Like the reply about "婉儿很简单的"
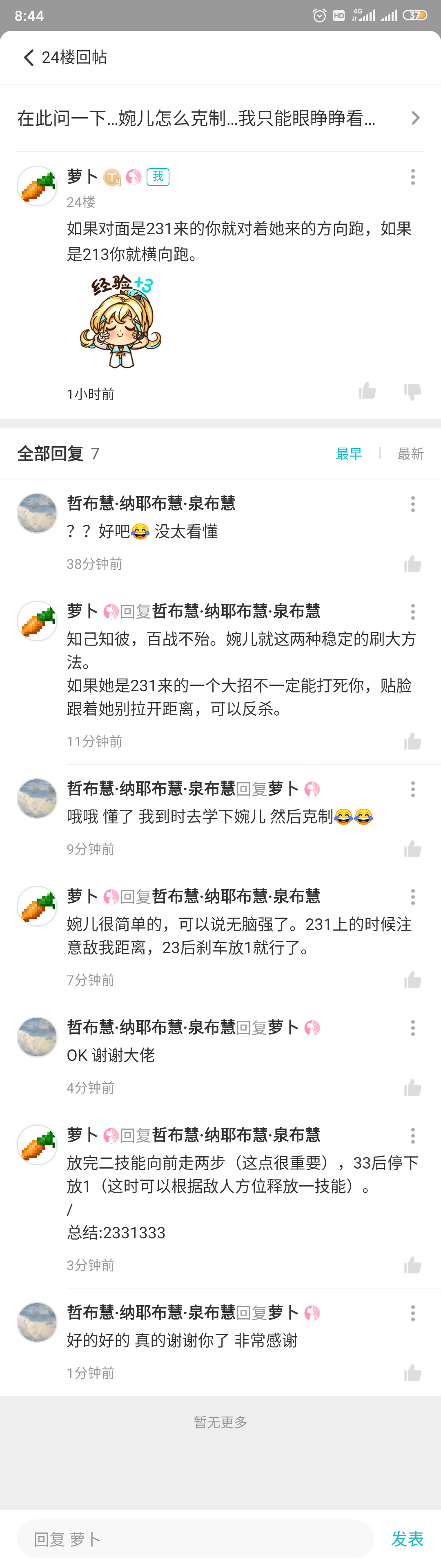This screenshot has width=441, height=1568. 412,980
